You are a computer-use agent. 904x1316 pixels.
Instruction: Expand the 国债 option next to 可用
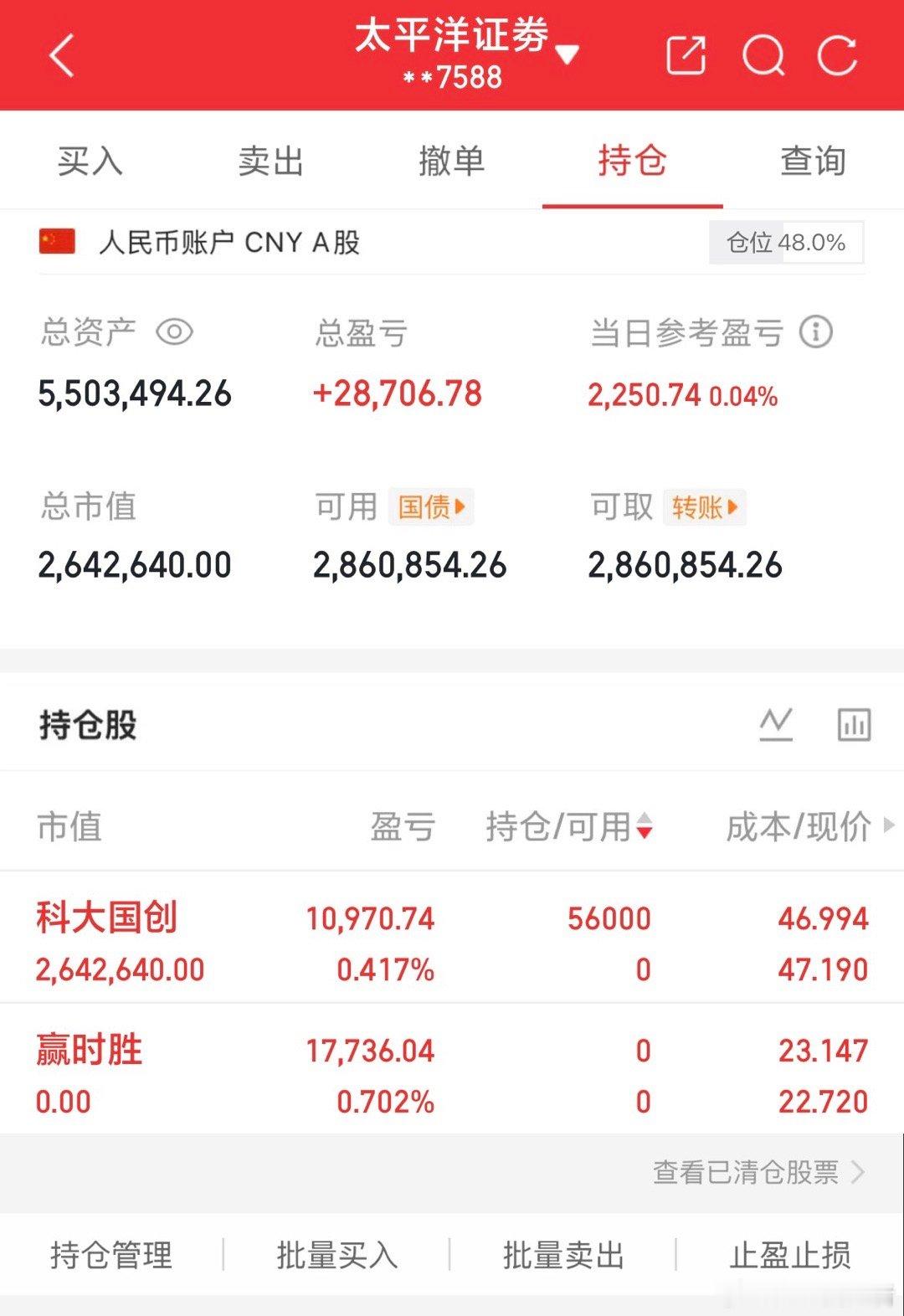click(x=432, y=507)
